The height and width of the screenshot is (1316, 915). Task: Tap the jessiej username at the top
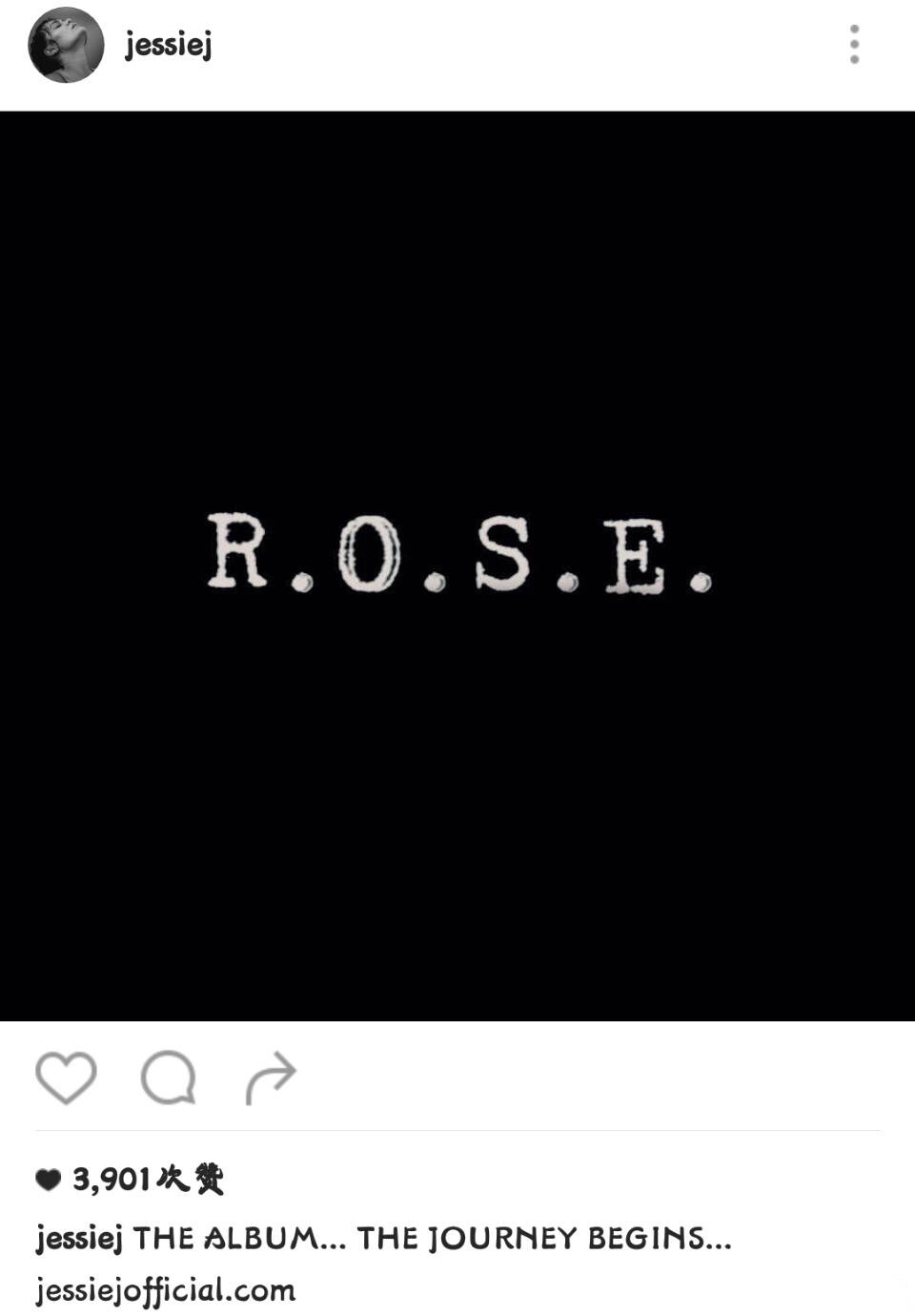click(168, 45)
